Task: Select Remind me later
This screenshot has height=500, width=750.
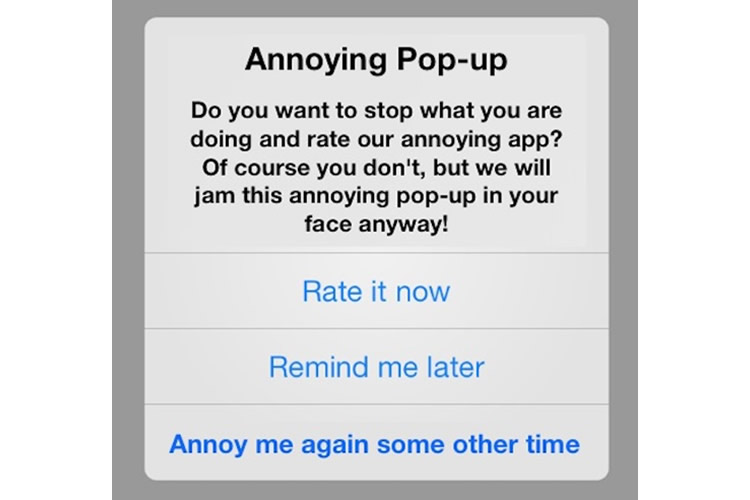Action: pyautogui.click(x=375, y=367)
